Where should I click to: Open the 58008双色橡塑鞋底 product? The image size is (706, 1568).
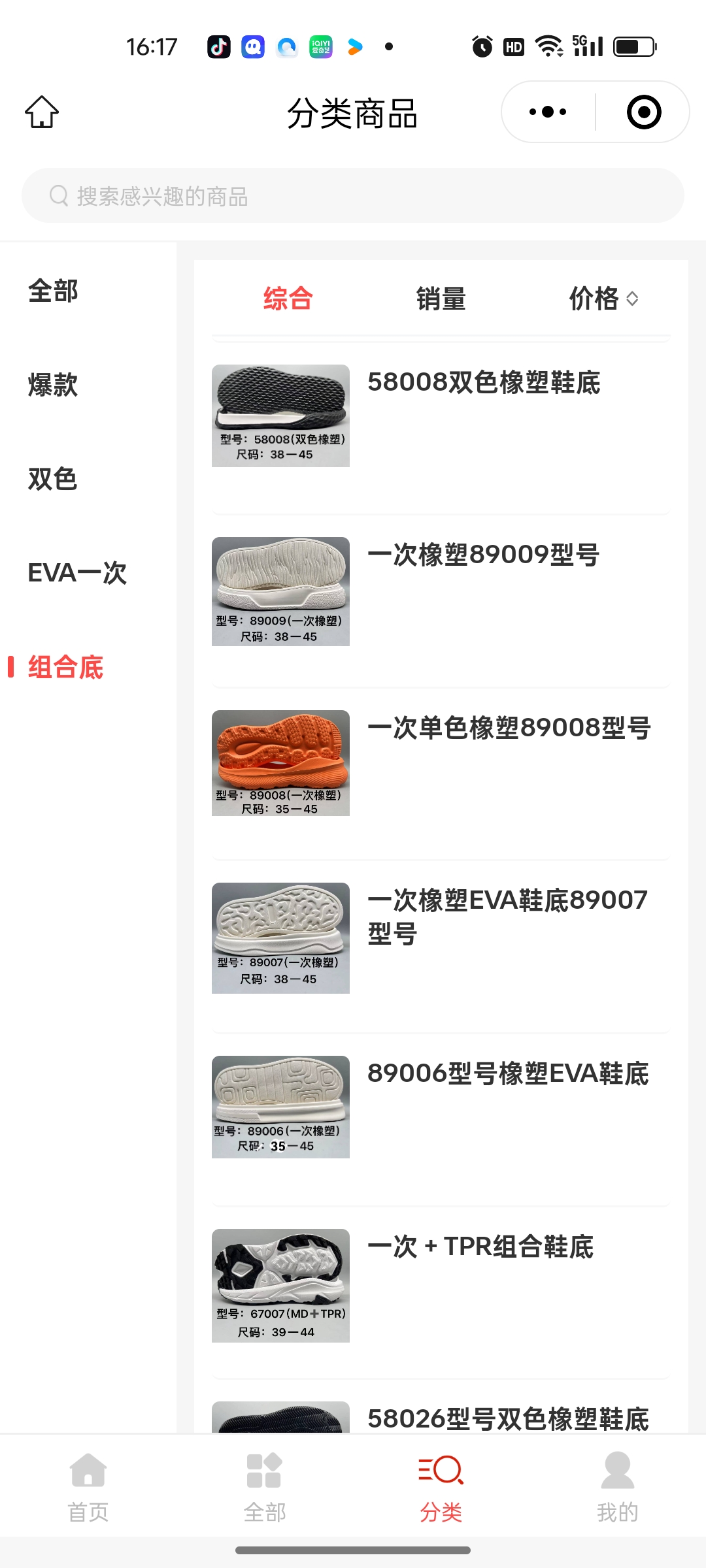coord(484,383)
